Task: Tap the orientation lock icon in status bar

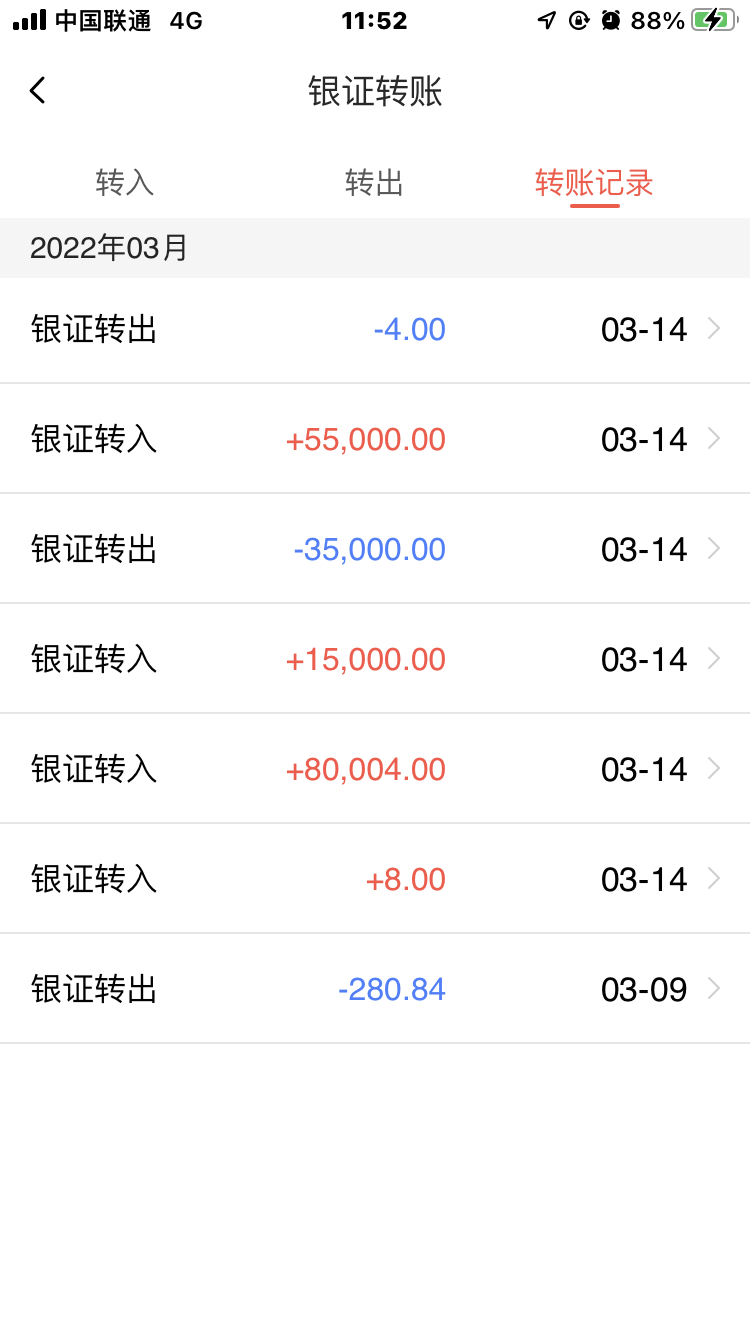Action: (x=577, y=20)
